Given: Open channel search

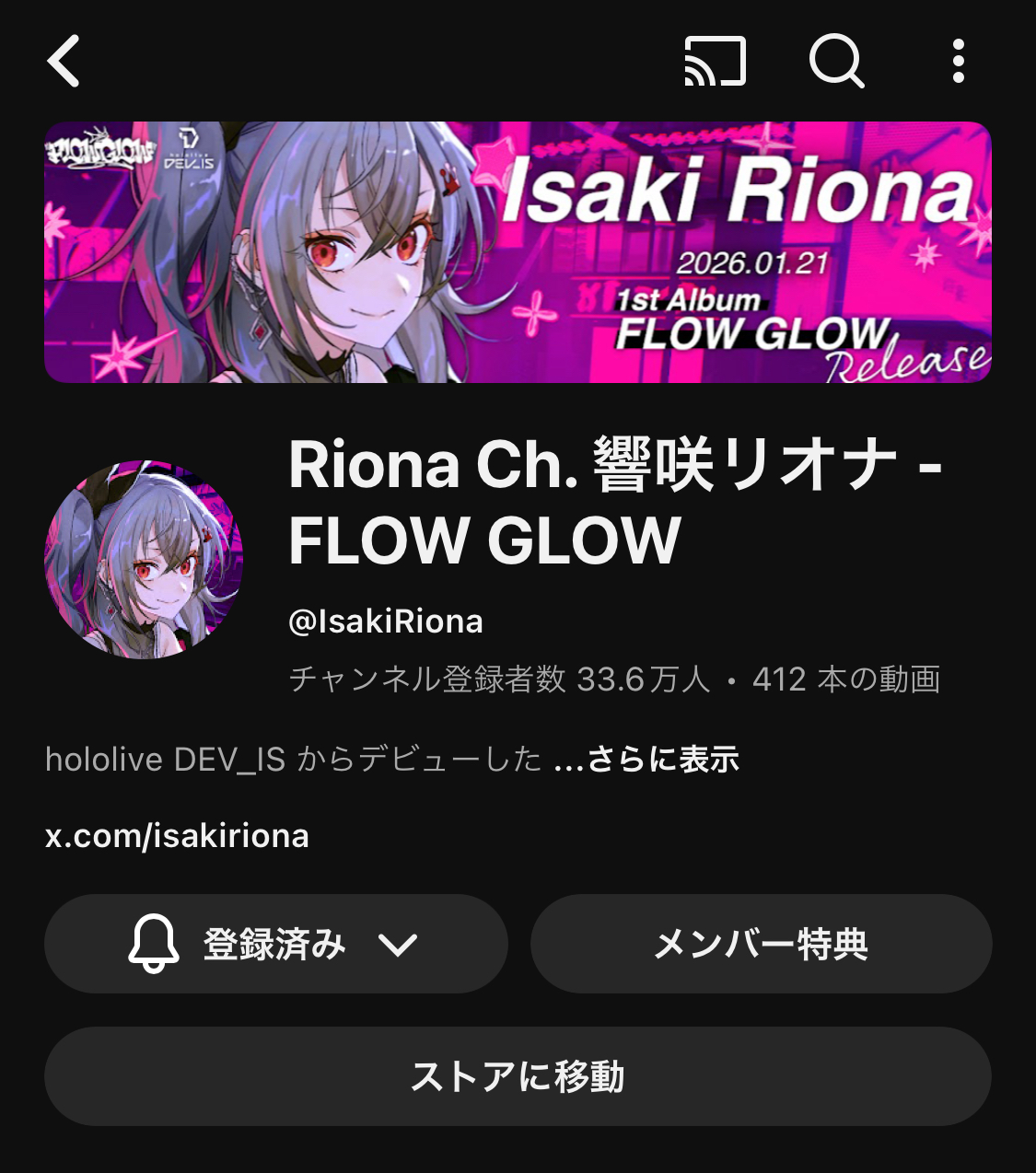Looking at the screenshot, I should click(836, 62).
